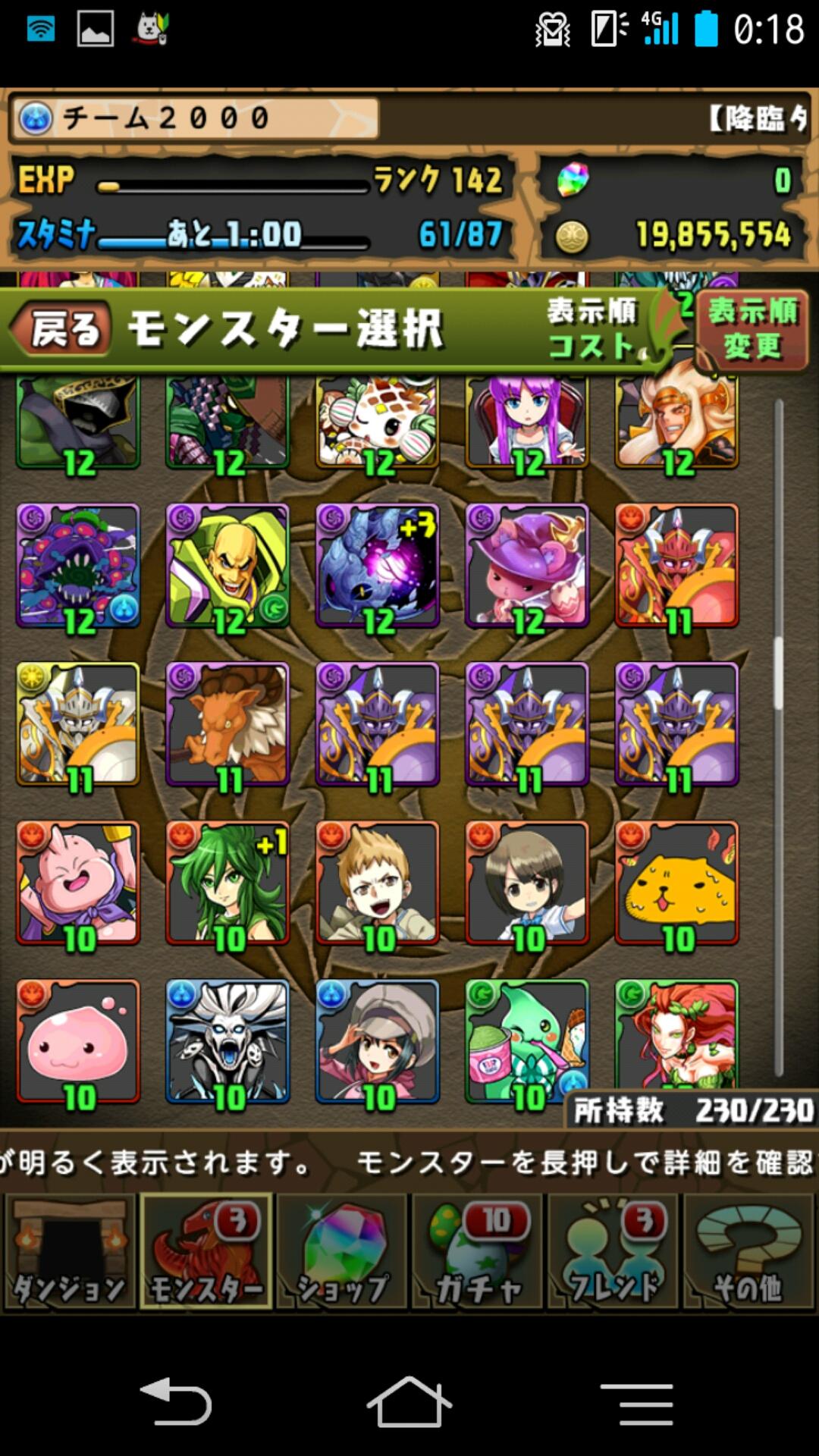Open the その他 tab
Screen dimensions: 819x1456
(x=748, y=1252)
